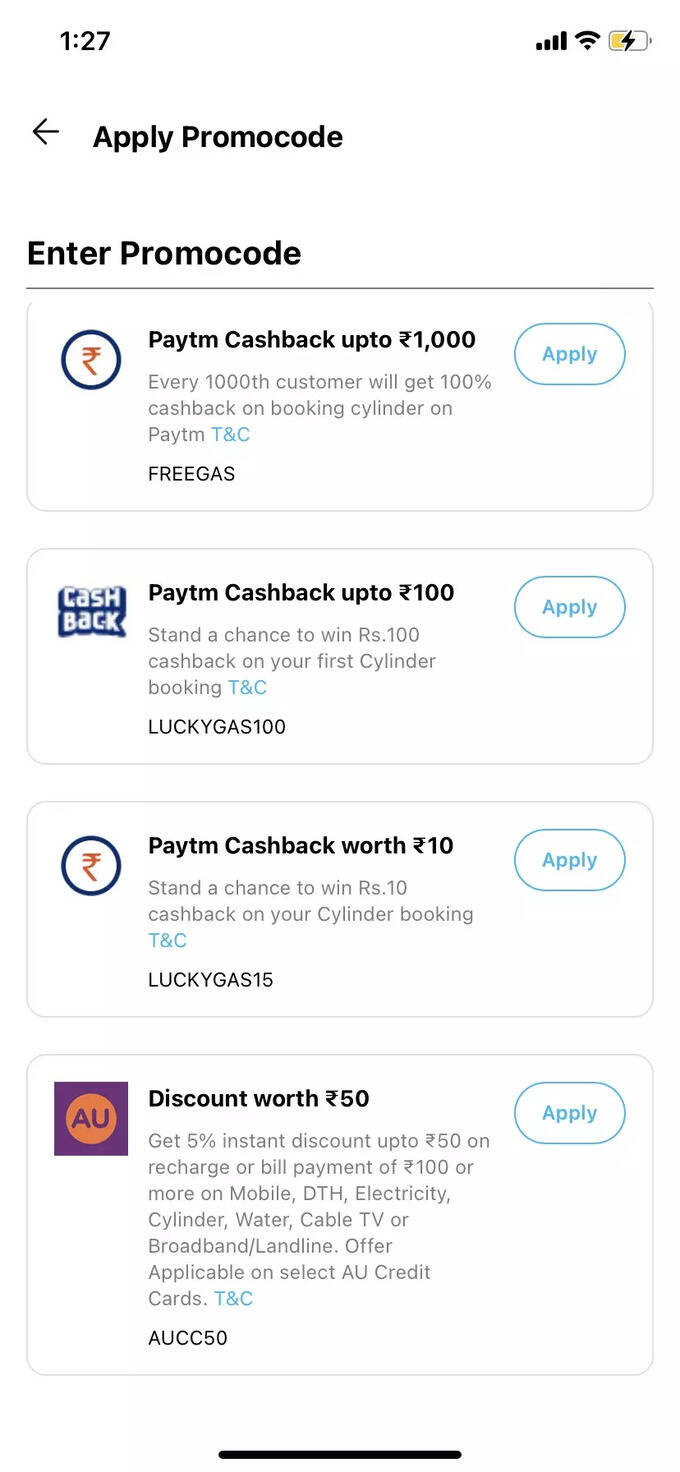Go back using the arrow icon
The width and height of the screenshot is (680, 1472).
coord(46,132)
